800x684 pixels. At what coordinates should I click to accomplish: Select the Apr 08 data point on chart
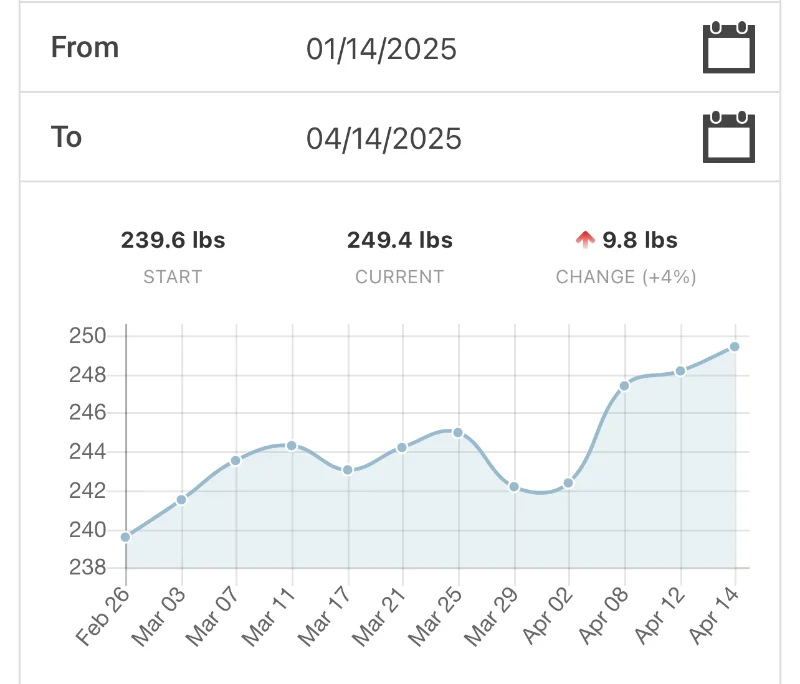click(x=624, y=386)
